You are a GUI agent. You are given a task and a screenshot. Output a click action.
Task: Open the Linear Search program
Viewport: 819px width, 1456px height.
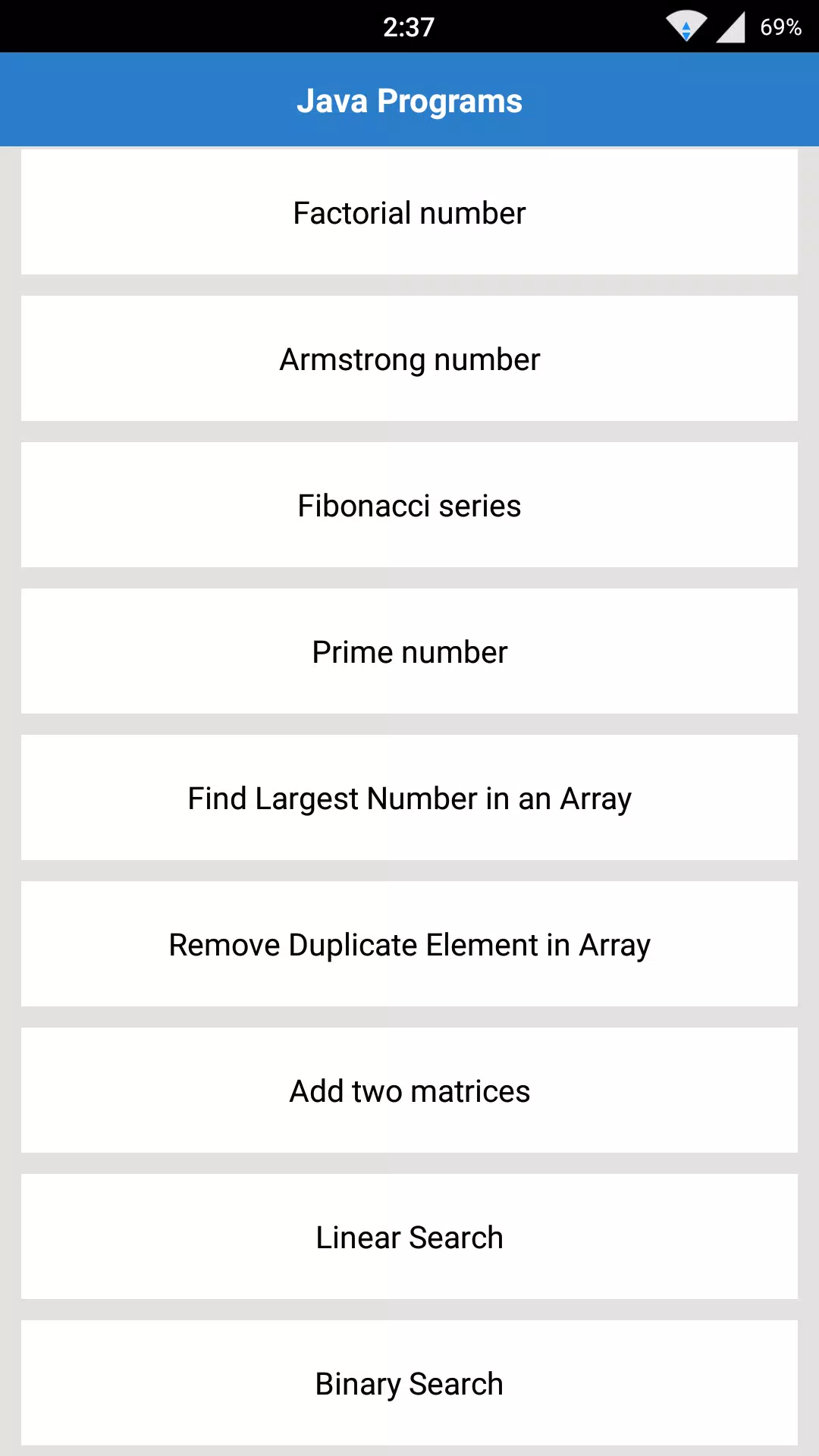click(409, 1237)
